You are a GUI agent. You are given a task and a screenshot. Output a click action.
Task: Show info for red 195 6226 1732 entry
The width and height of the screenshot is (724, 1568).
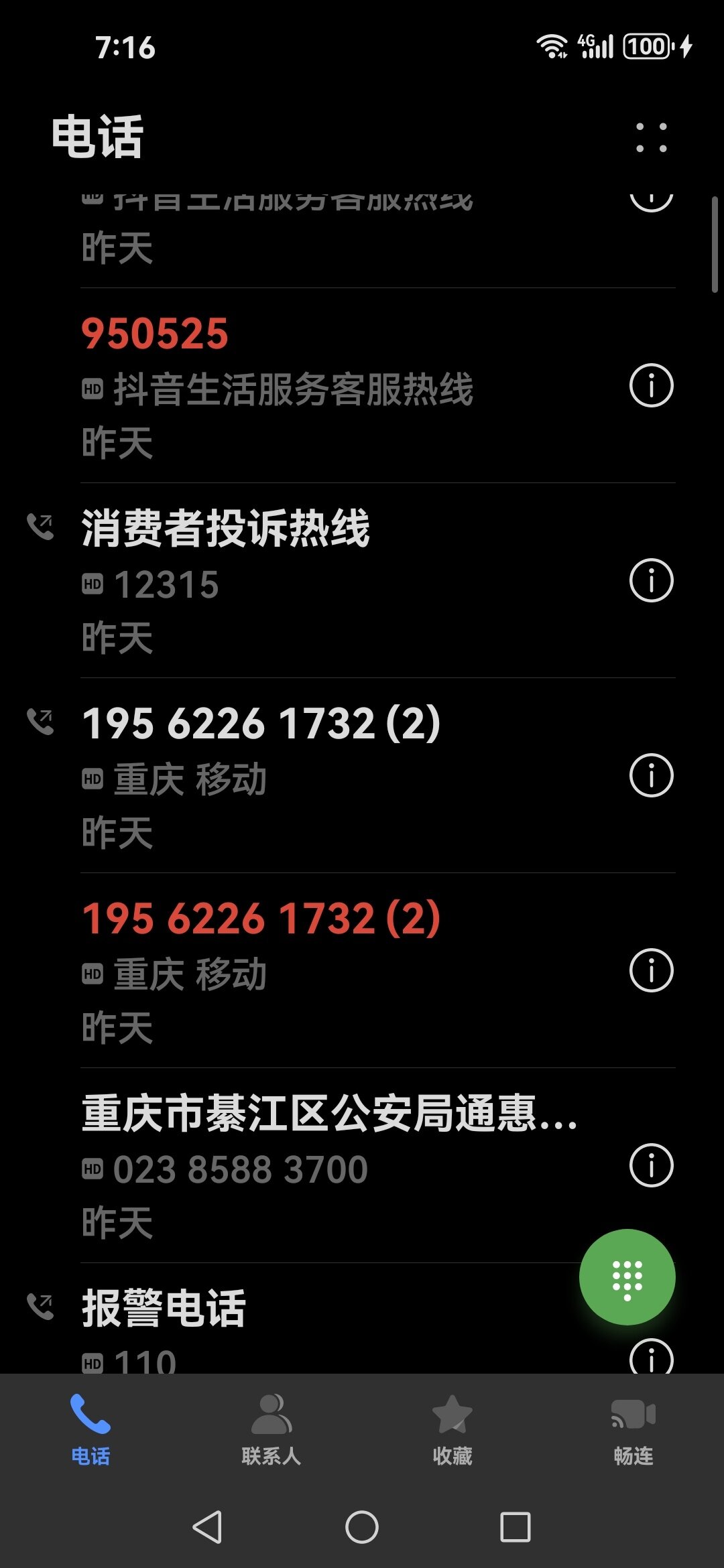pyautogui.click(x=651, y=970)
